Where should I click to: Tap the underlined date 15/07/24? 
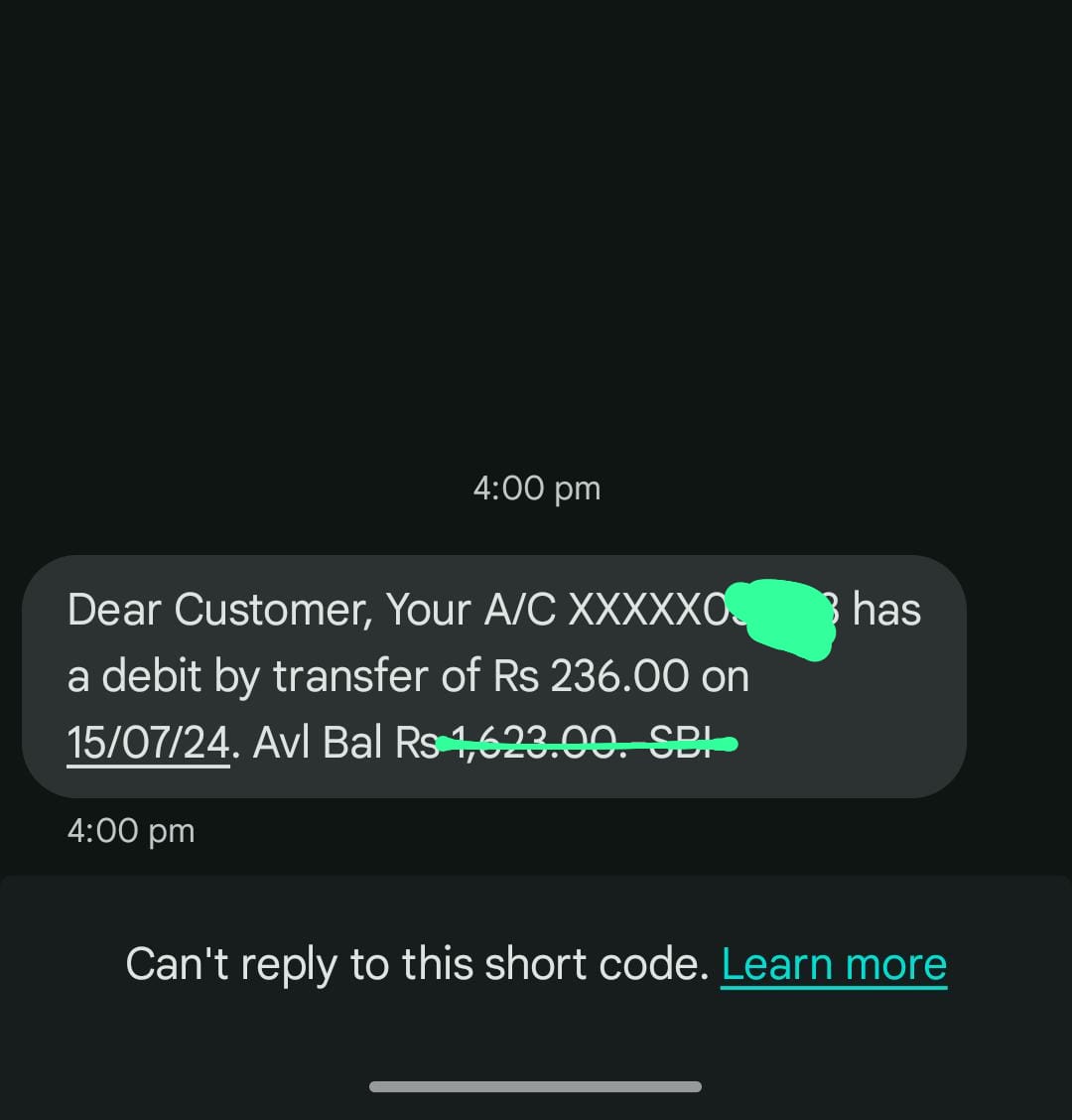149,743
